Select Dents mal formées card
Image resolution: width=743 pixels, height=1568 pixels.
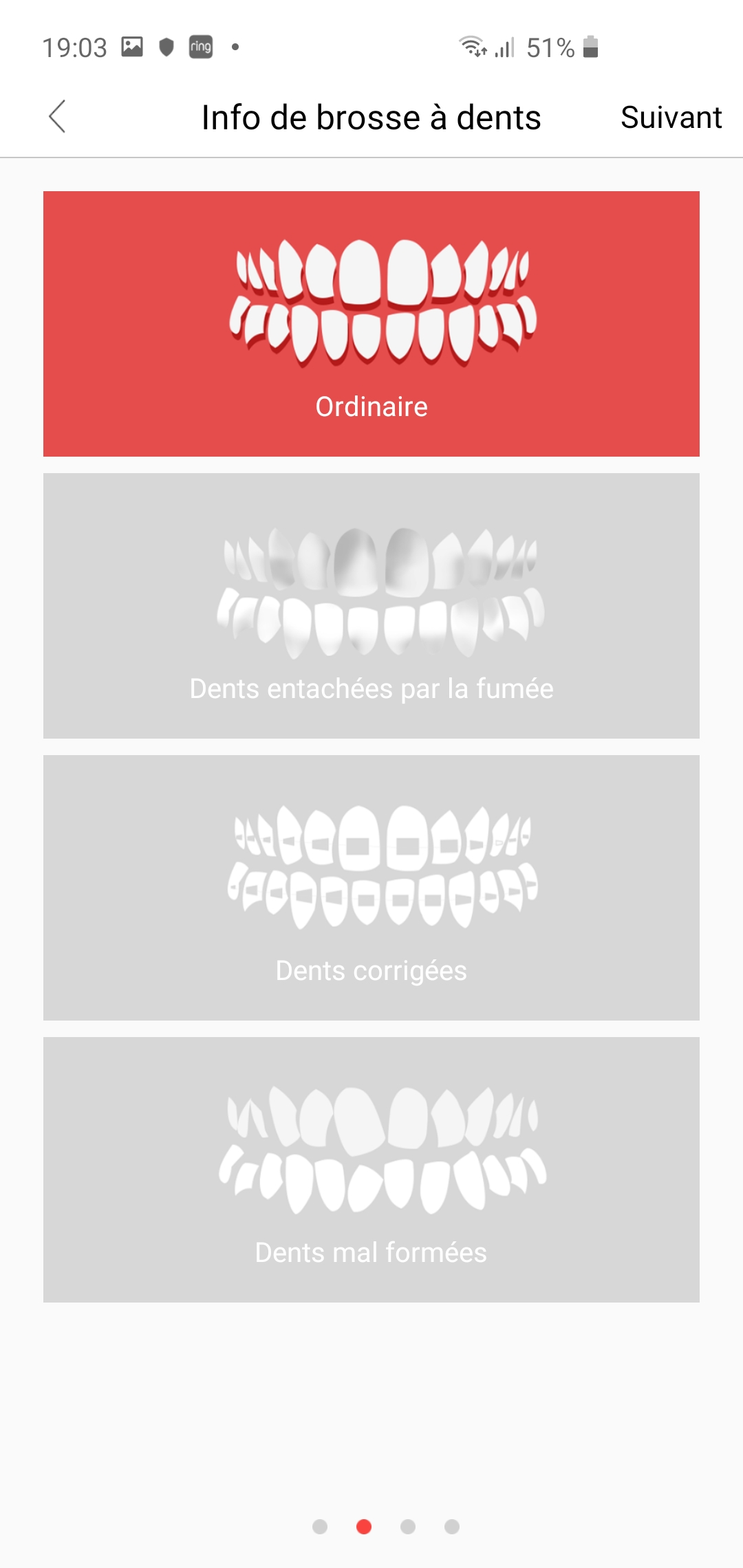(371, 1170)
